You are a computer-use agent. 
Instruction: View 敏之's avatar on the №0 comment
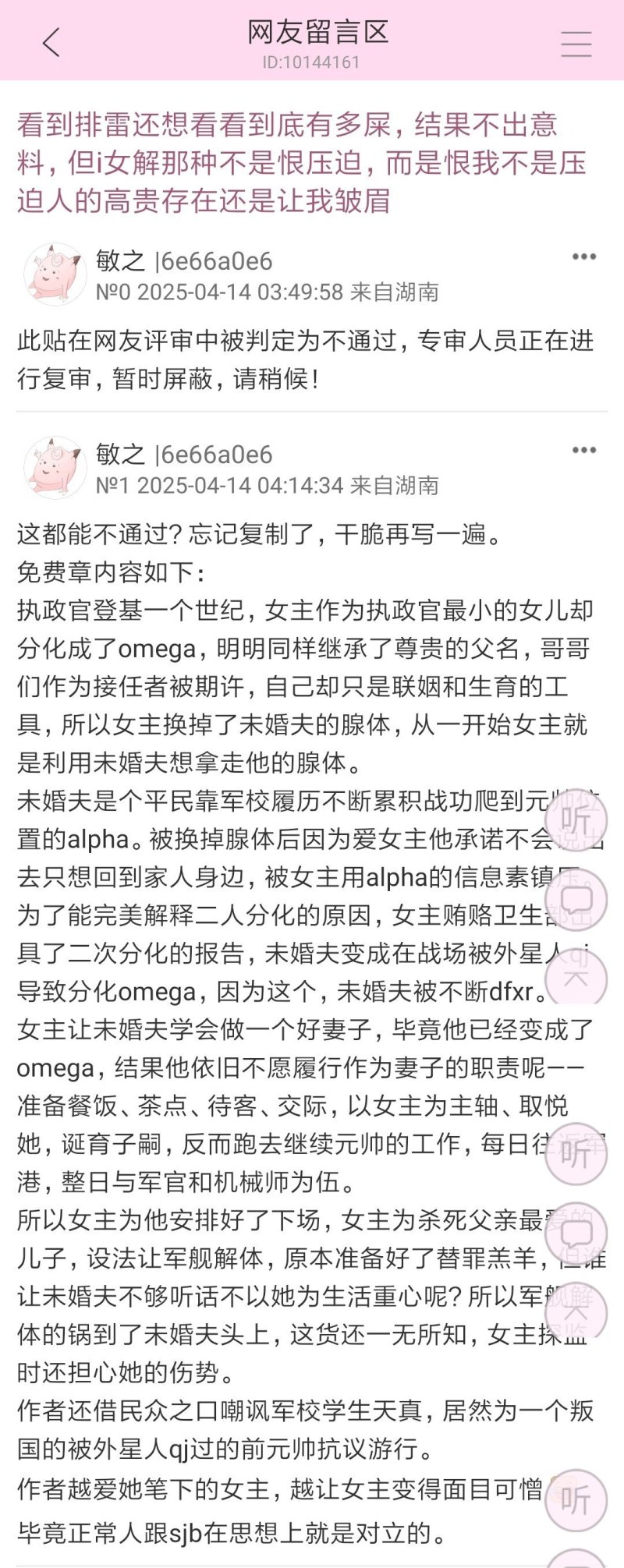click(x=55, y=274)
